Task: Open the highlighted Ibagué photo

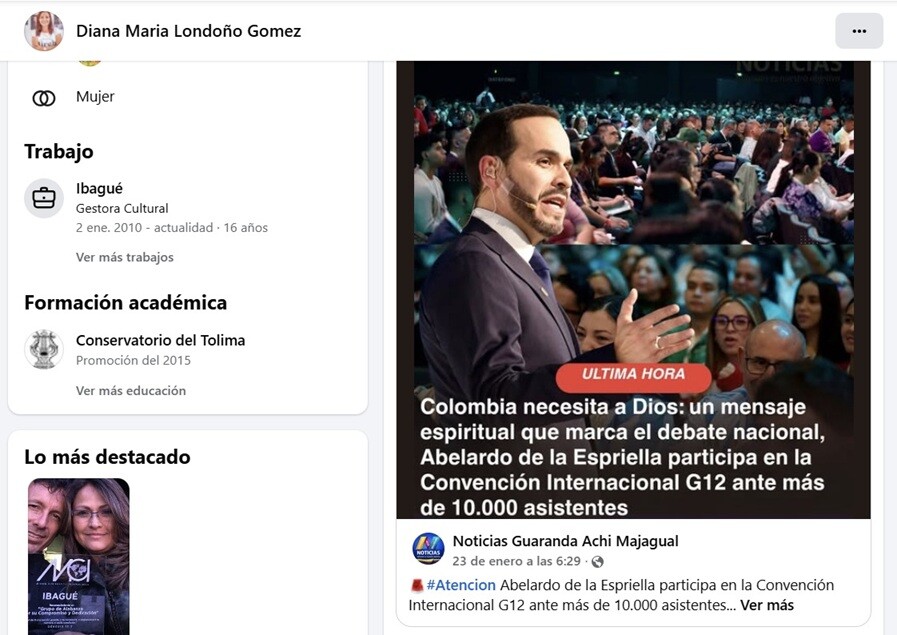Action: click(x=79, y=556)
